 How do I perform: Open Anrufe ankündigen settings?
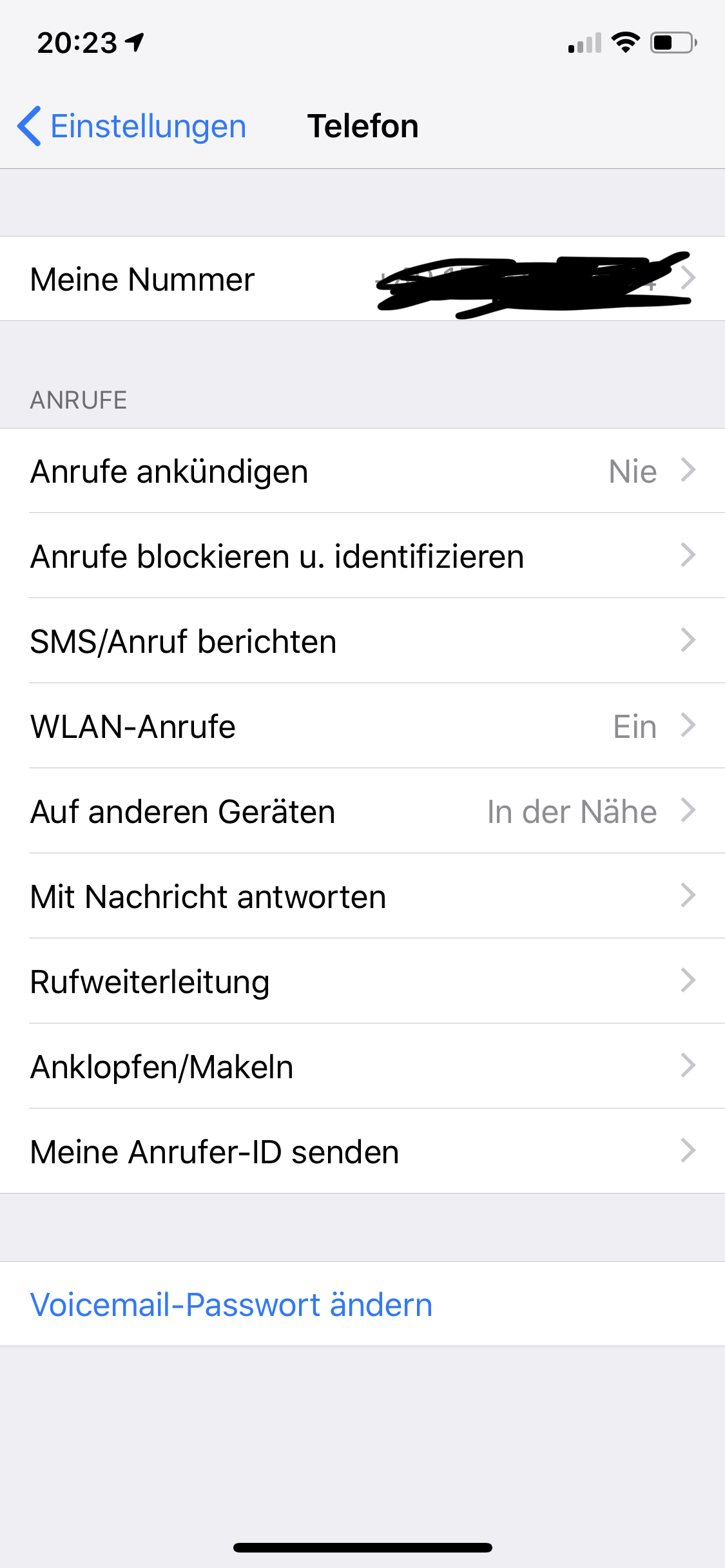[x=362, y=471]
